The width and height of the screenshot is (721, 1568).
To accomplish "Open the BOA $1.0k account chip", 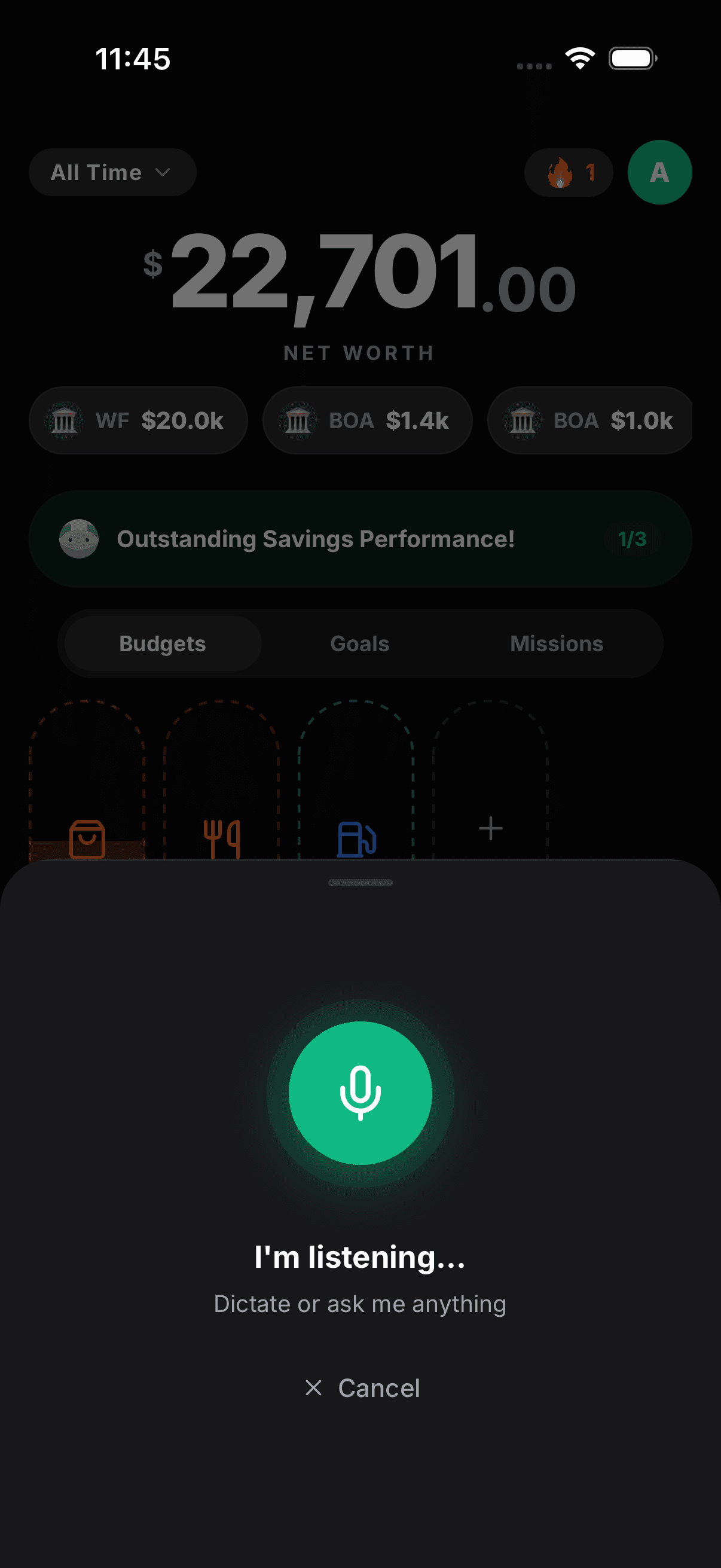I will 591,420.
